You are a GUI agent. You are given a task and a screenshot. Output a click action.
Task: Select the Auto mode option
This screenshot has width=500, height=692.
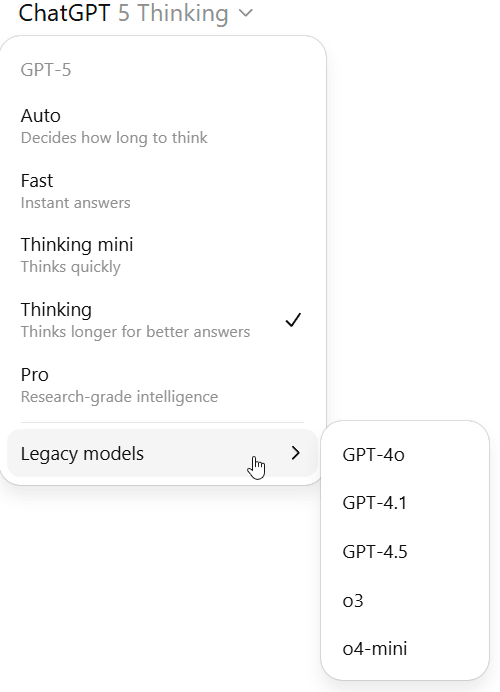[x=162, y=126]
